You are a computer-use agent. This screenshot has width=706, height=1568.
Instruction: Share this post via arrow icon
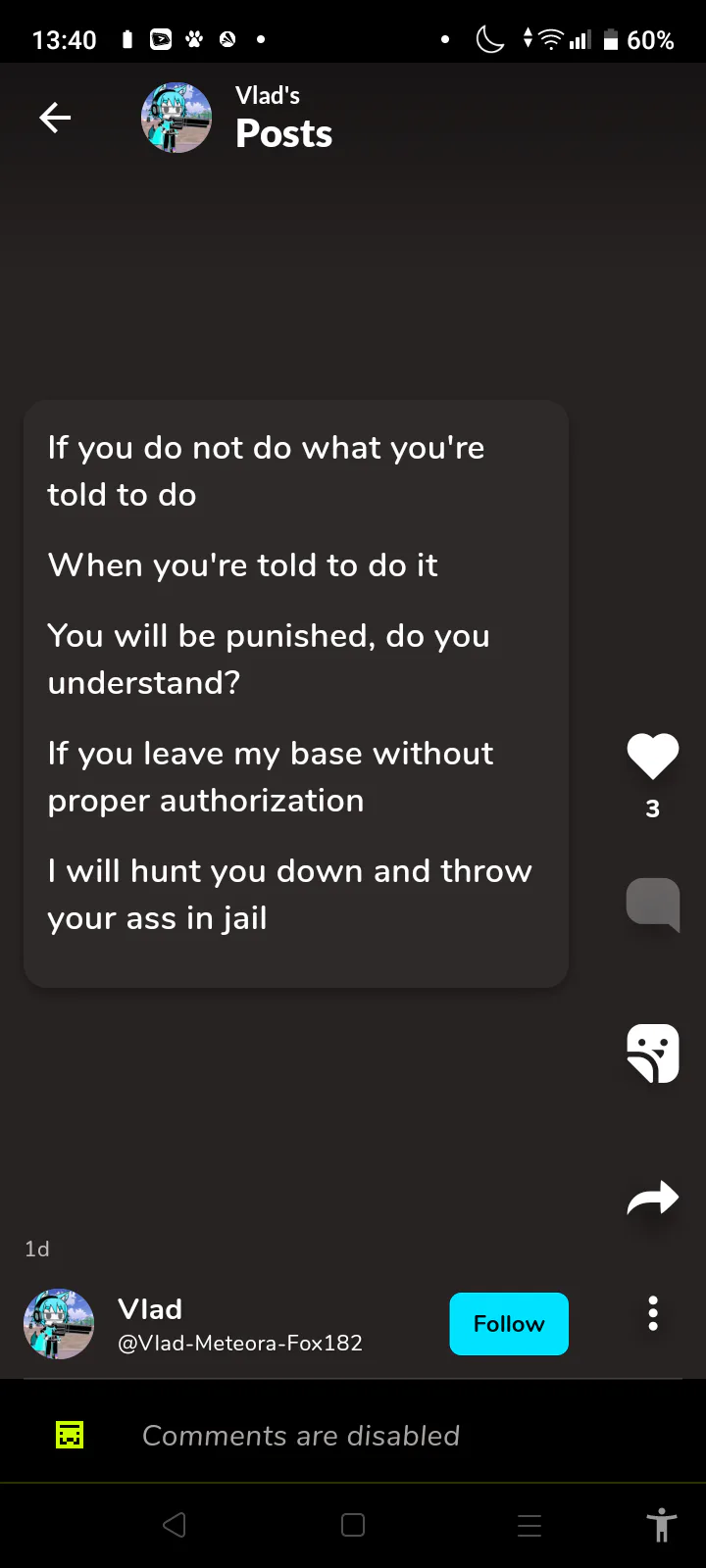(652, 1198)
